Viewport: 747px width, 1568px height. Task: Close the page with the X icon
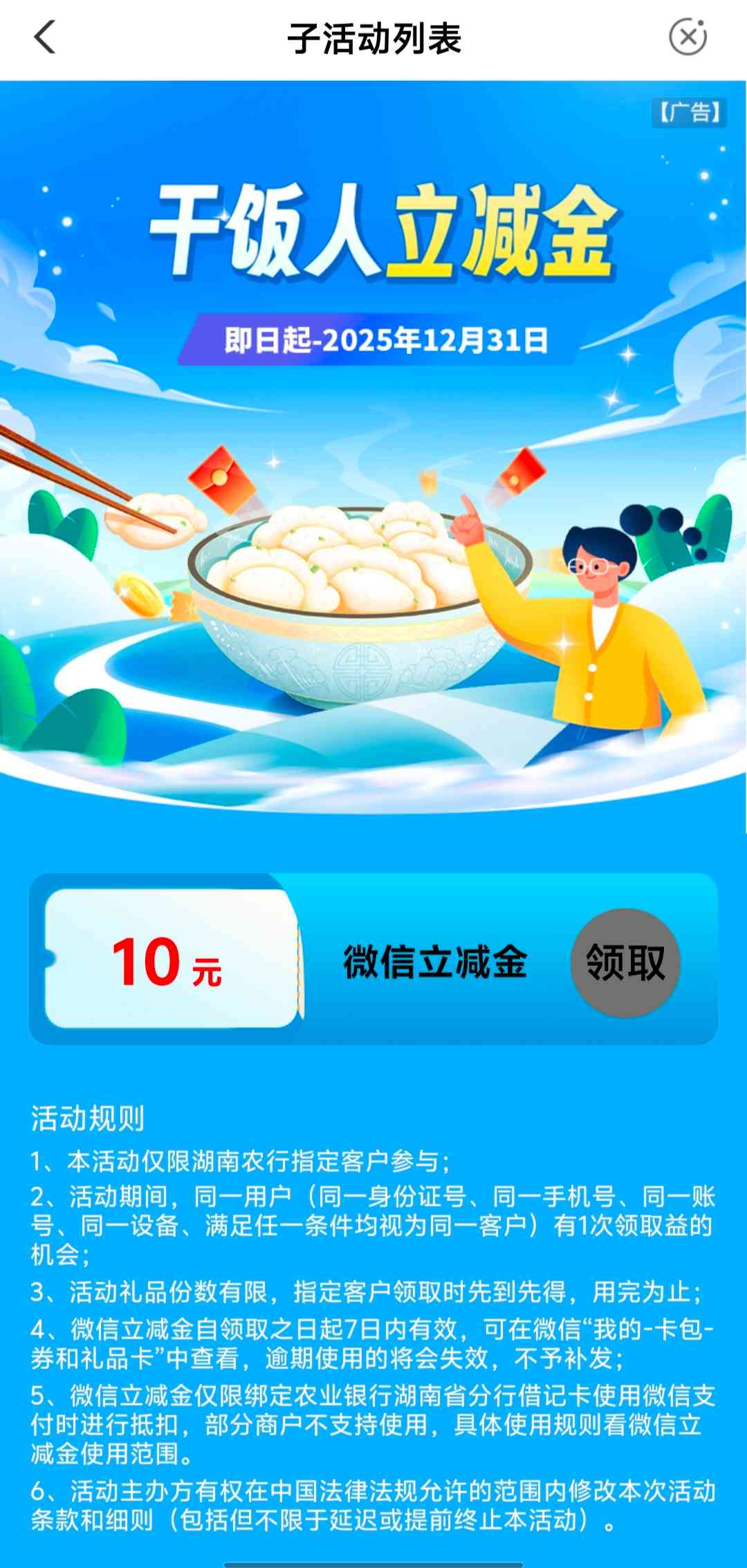[x=688, y=37]
